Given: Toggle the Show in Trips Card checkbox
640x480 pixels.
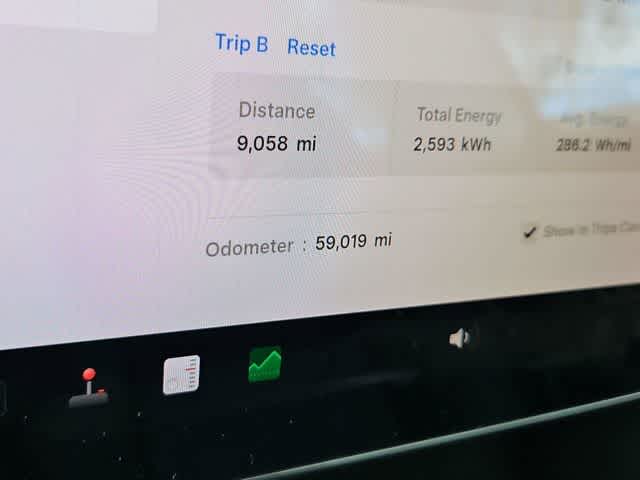Looking at the screenshot, I should click(530, 232).
